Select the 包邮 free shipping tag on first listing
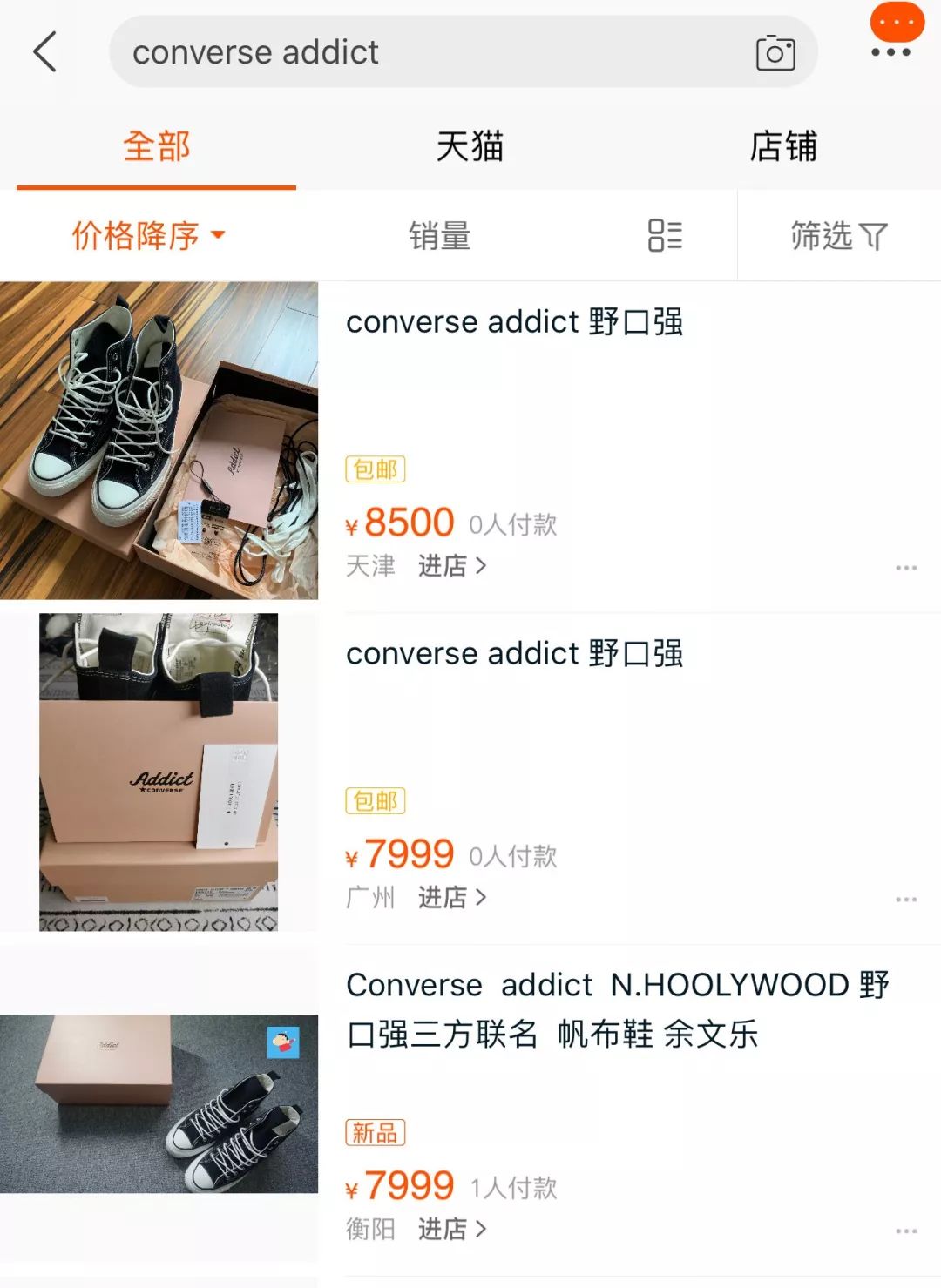The width and height of the screenshot is (941, 1288). click(375, 469)
